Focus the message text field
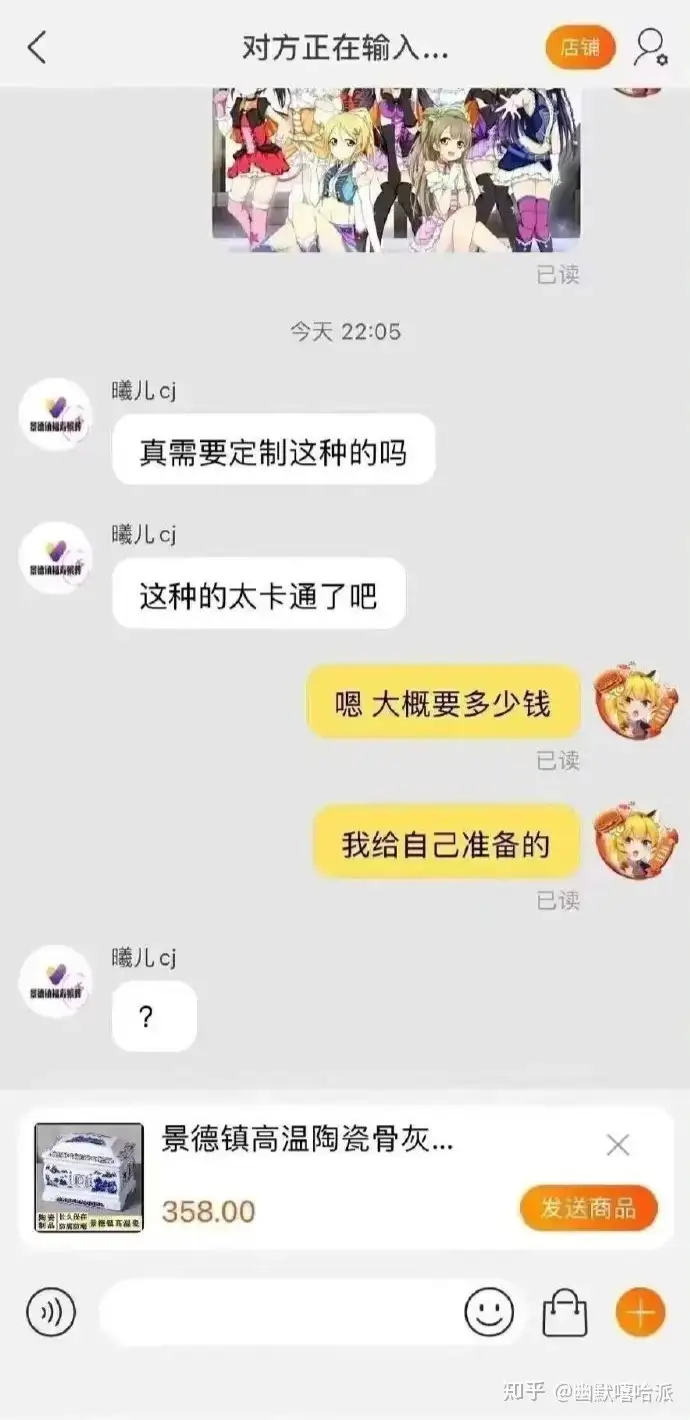 coord(280,1313)
